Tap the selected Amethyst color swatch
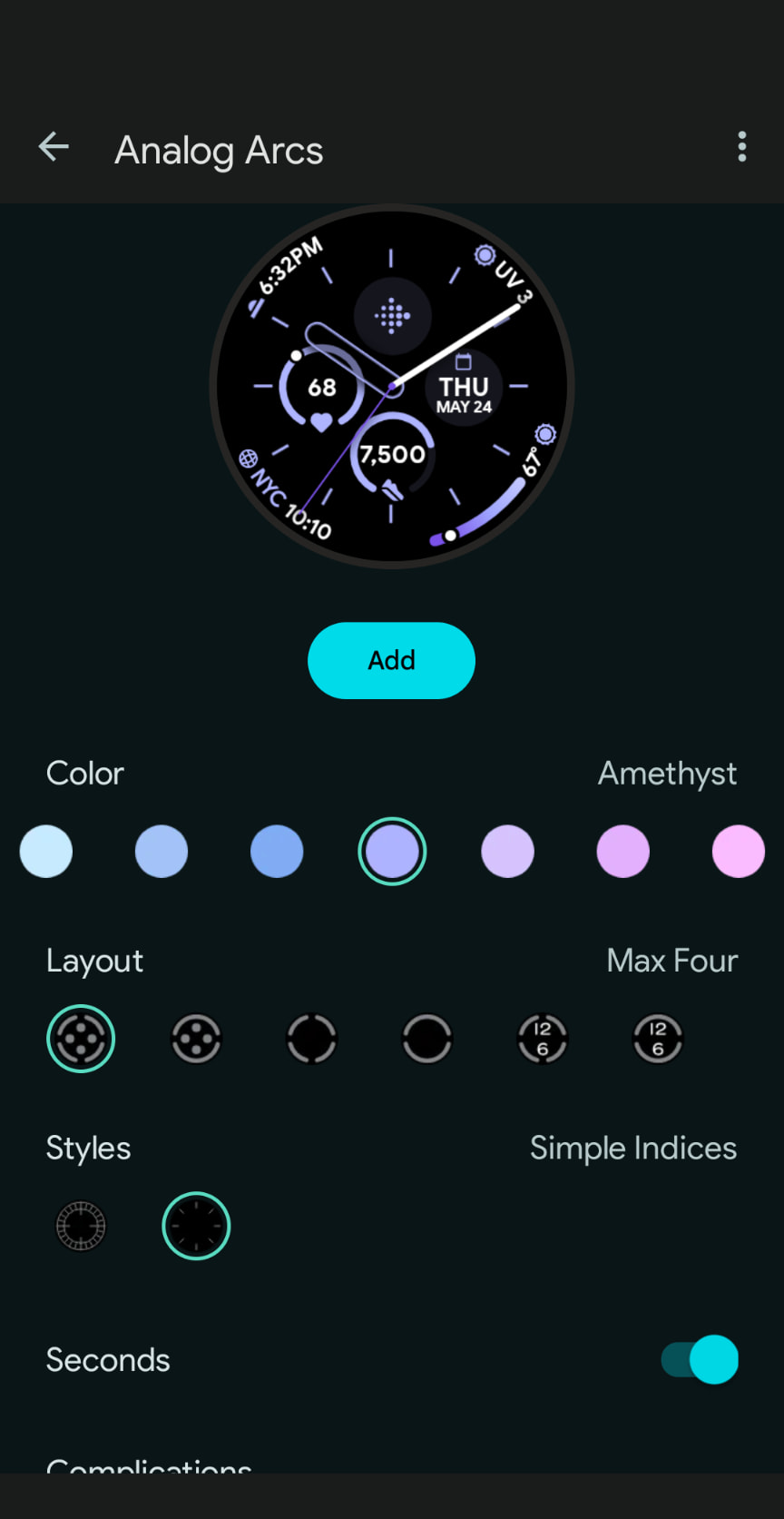This screenshot has width=784, height=1519. point(392,852)
